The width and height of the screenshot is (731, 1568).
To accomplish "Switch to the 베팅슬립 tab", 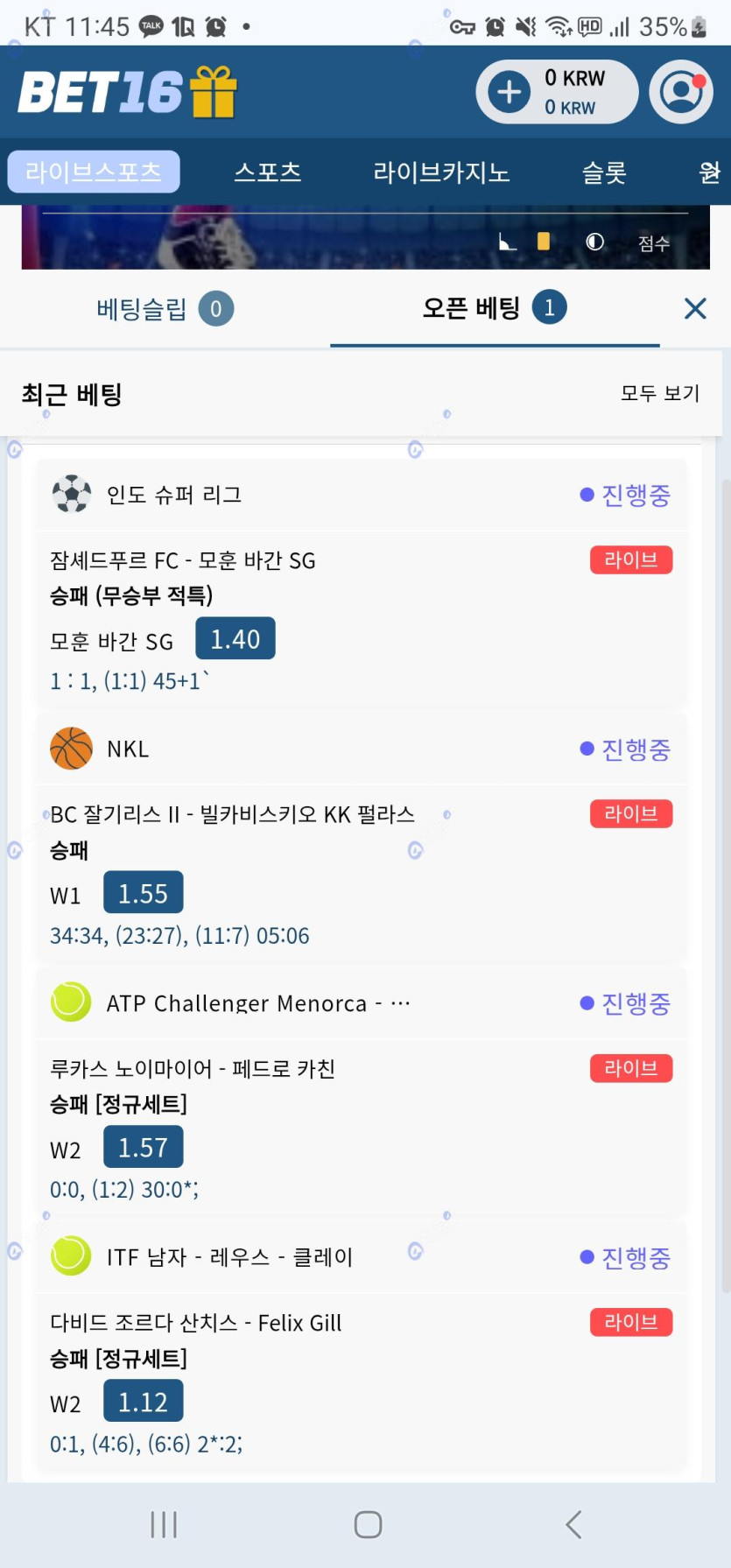I will pos(165,309).
